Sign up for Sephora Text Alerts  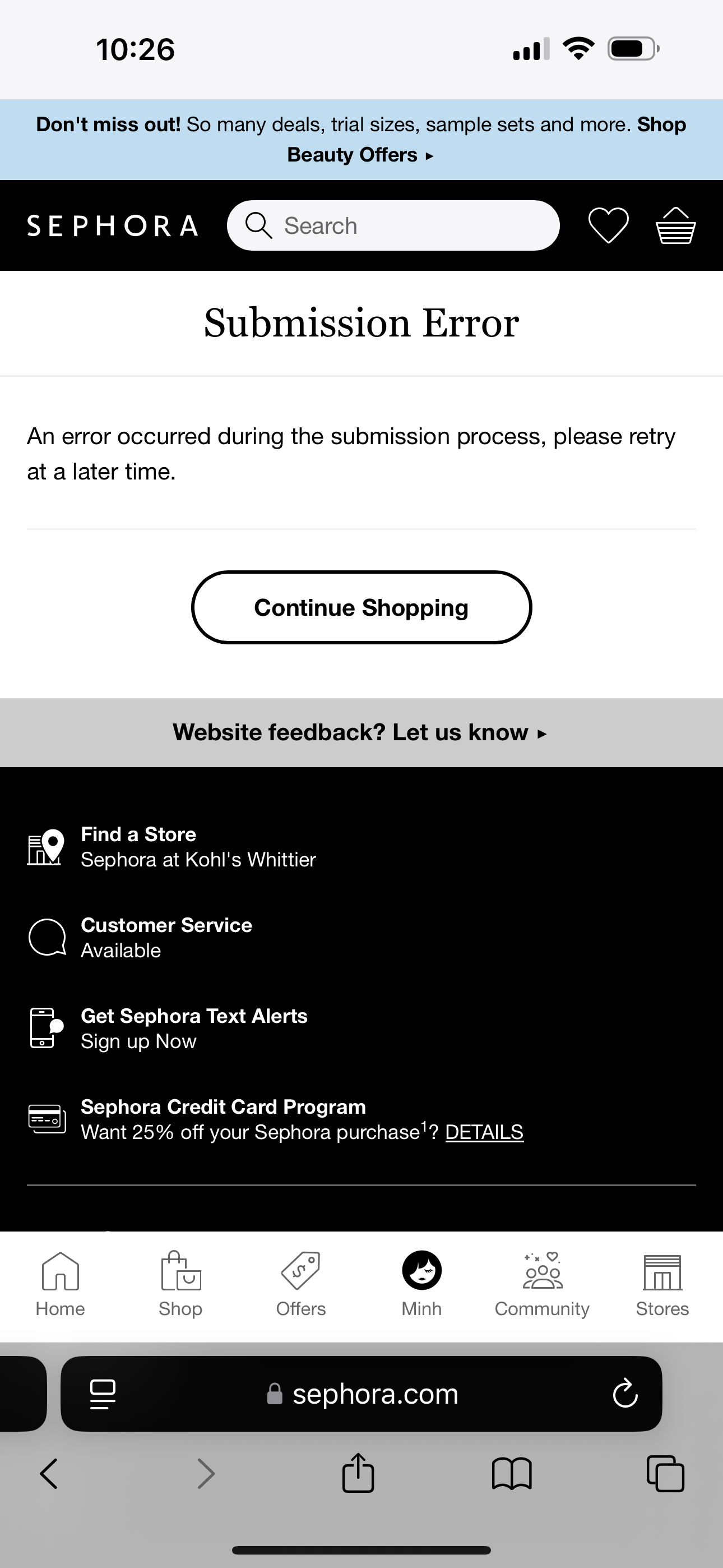193,1028
